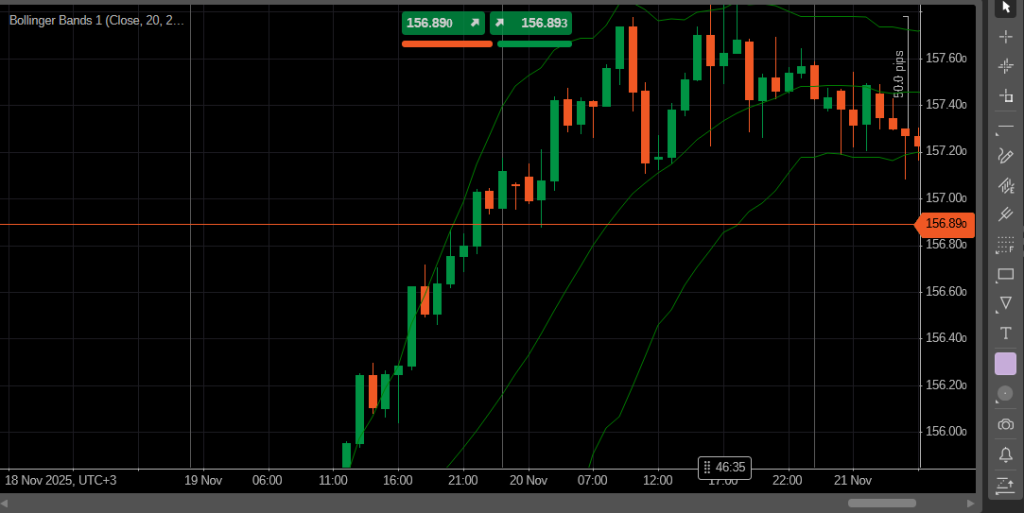Select the rectangle shape tool
The width and height of the screenshot is (1024, 513).
pyautogui.click(x=1006, y=274)
